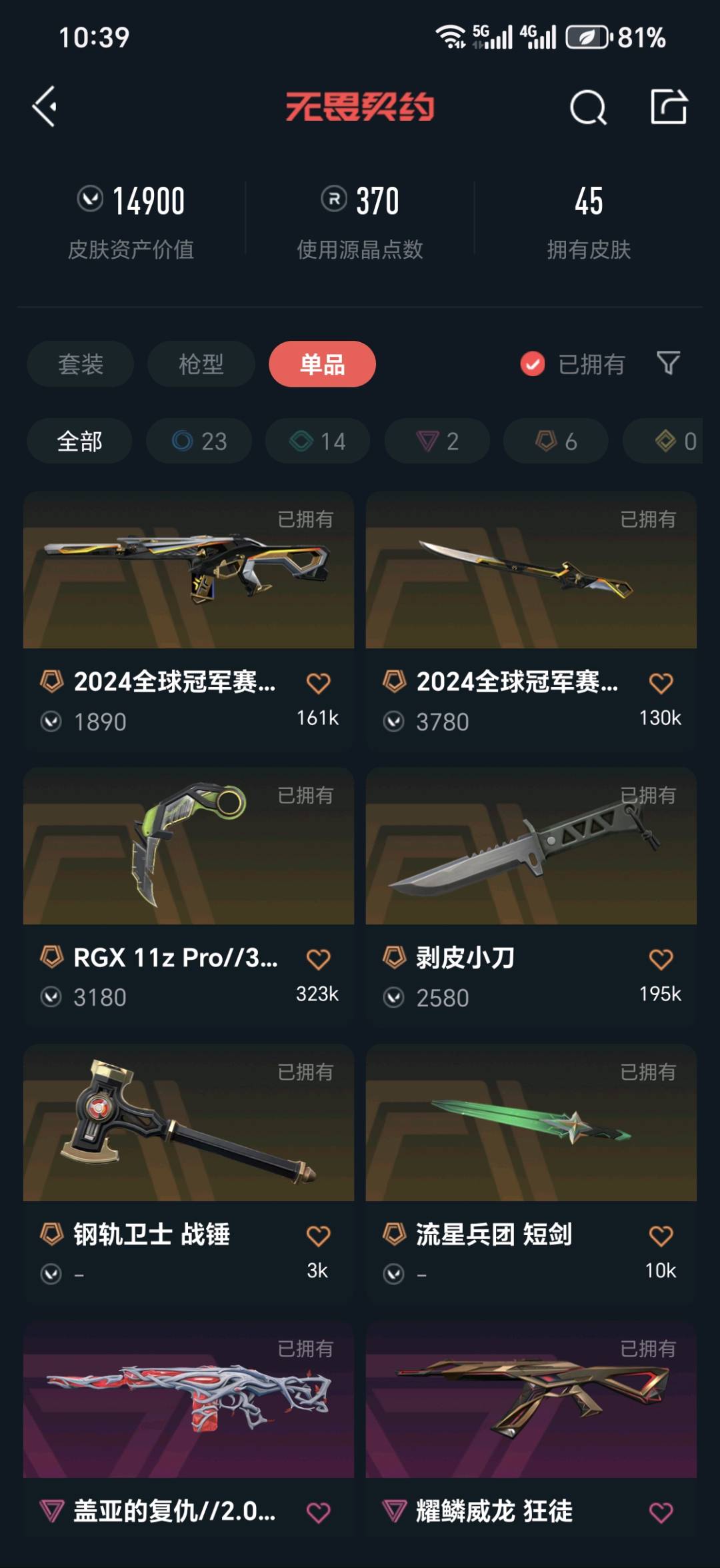Open the funnel filter options
Image resolution: width=720 pixels, height=1568 pixels.
(668, 363)
